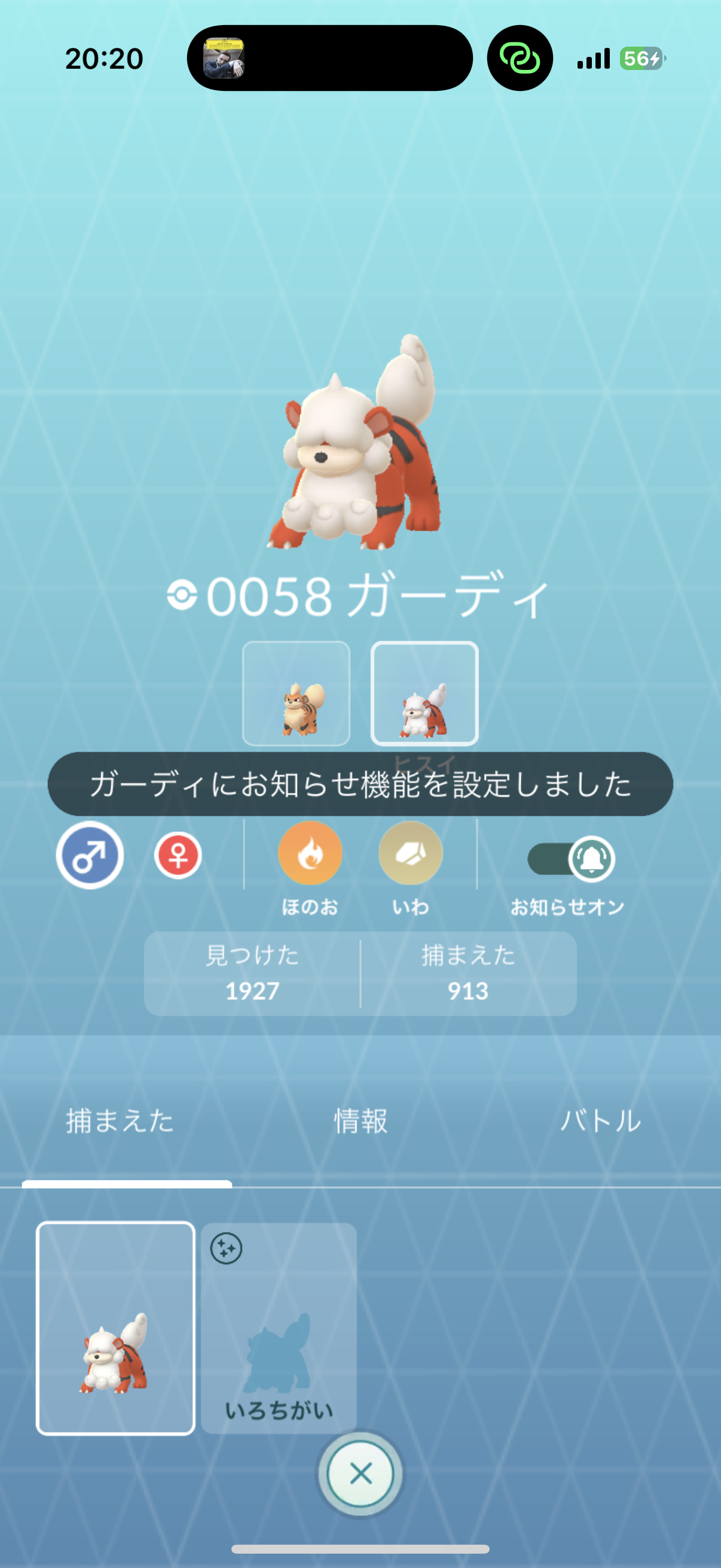Tap the いわ rock type icon
The width and height of the screenshot is (721, 1568).
410,853
